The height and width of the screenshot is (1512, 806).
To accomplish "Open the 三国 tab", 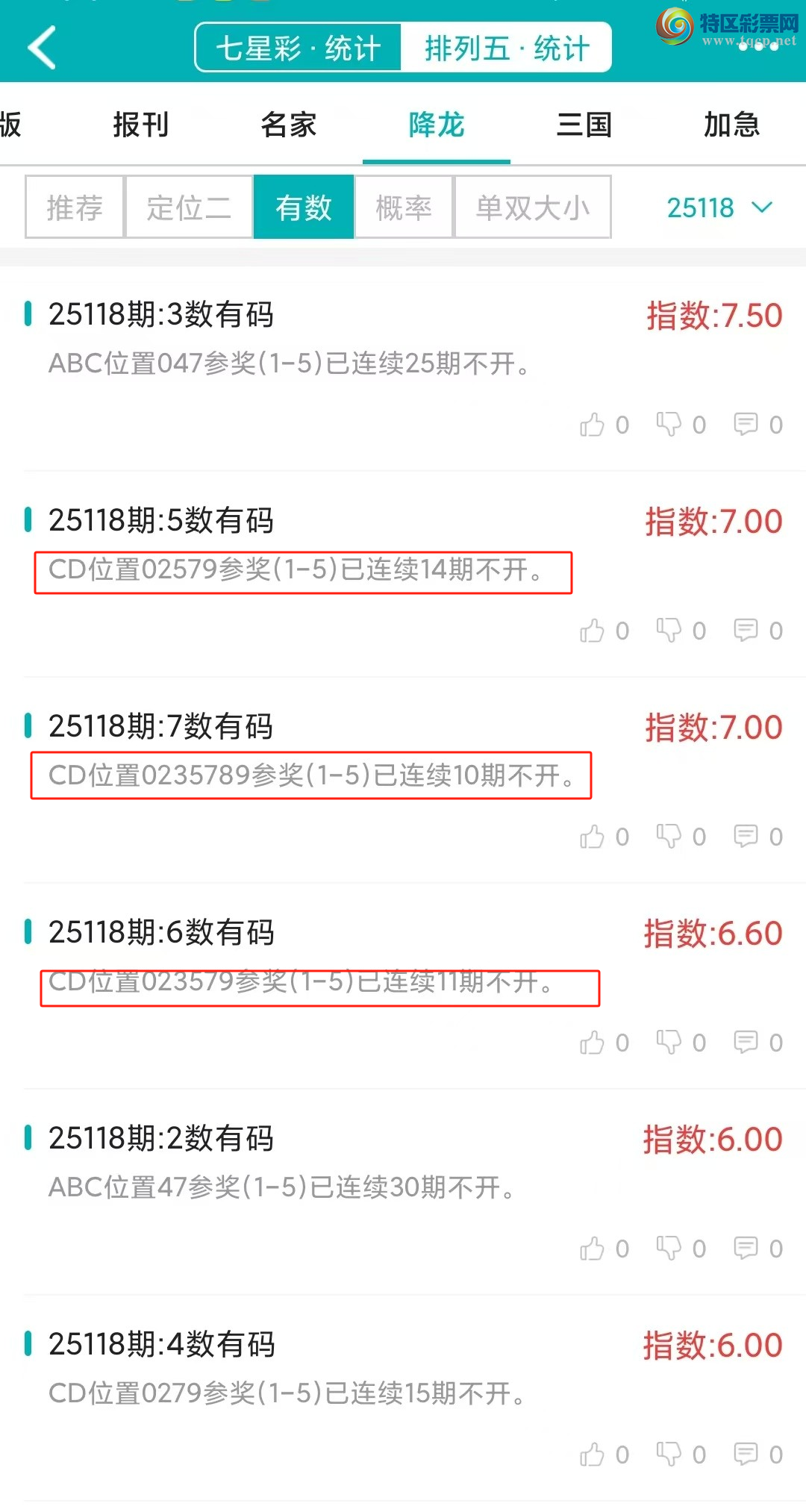I will point(584,125).
